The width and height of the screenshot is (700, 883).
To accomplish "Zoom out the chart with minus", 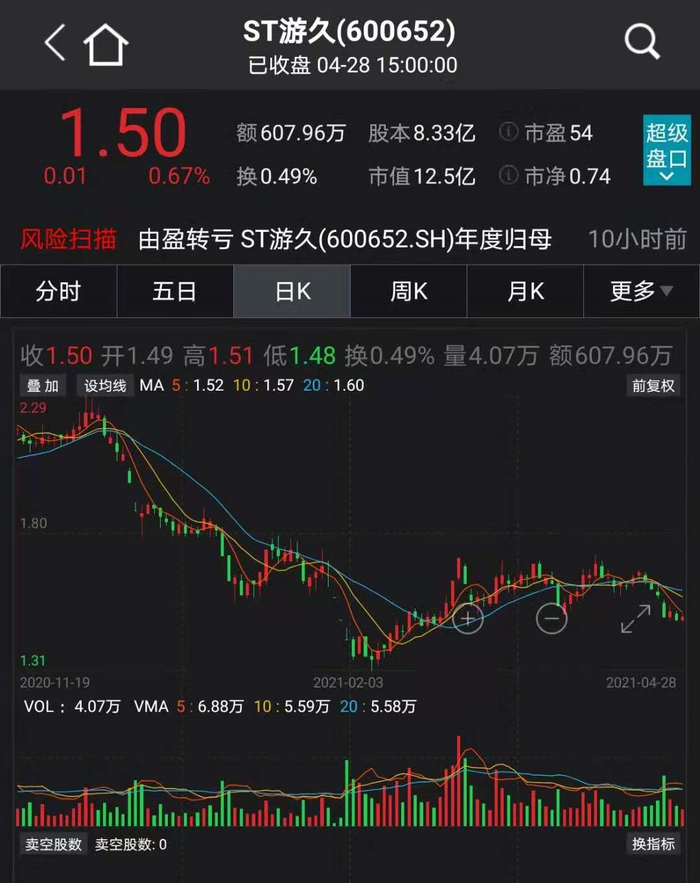I will (551, 618).
